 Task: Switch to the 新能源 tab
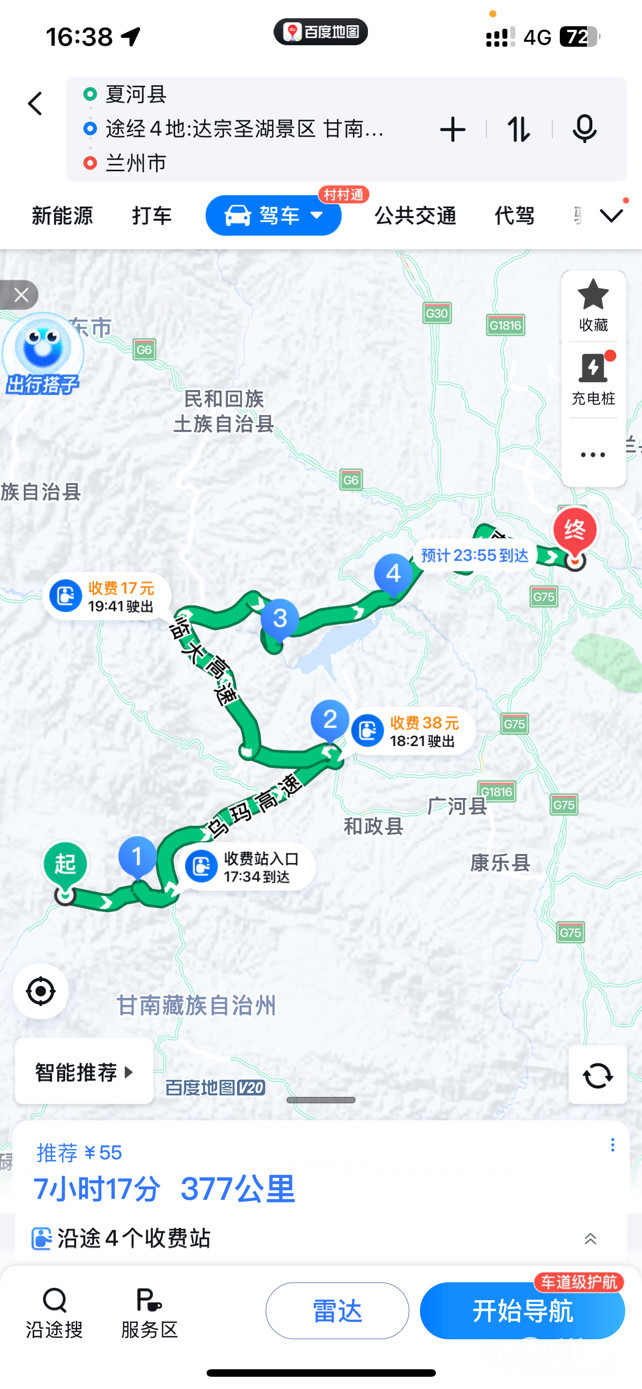pyautogui.click(x=62, y=216)
